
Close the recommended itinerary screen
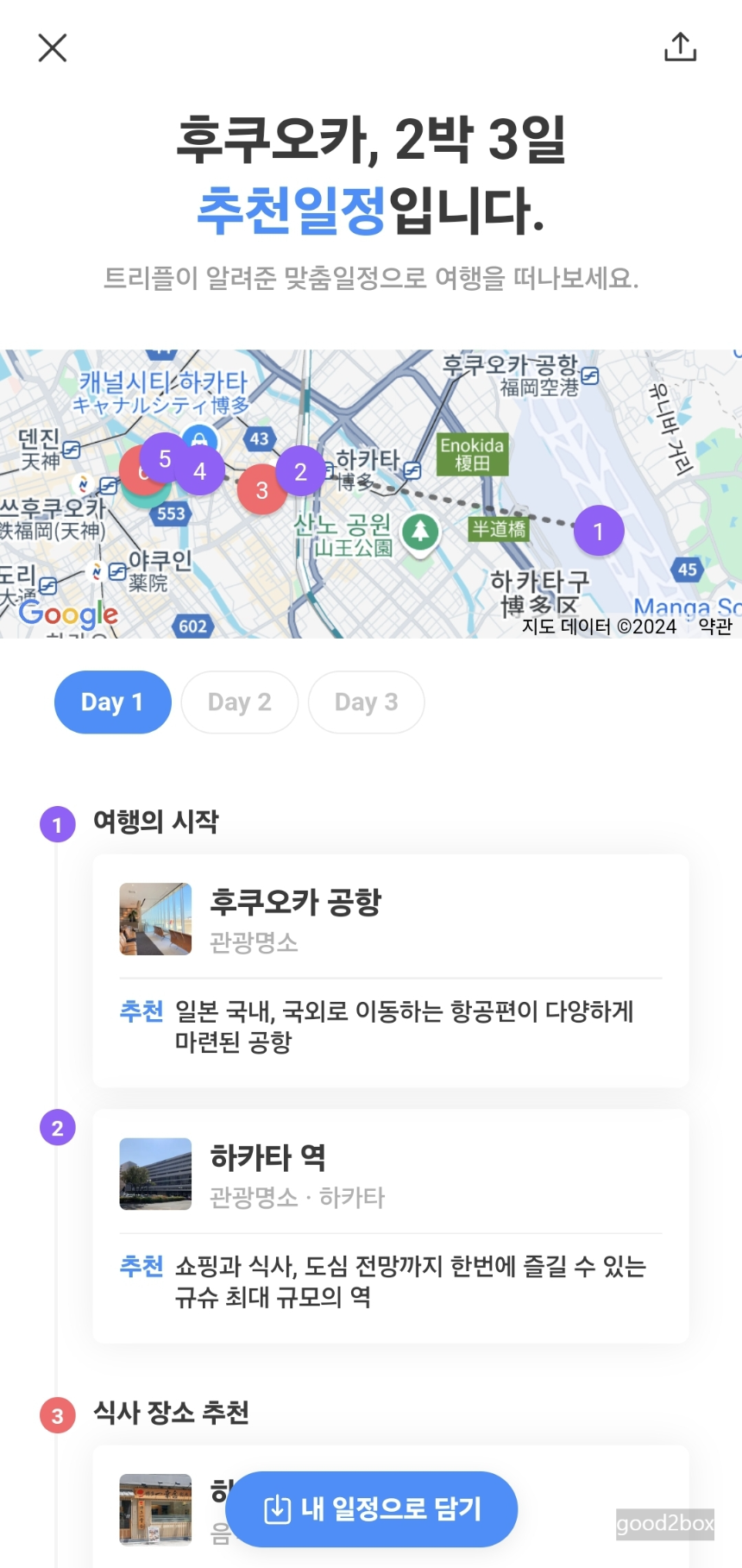click(52, 47)
